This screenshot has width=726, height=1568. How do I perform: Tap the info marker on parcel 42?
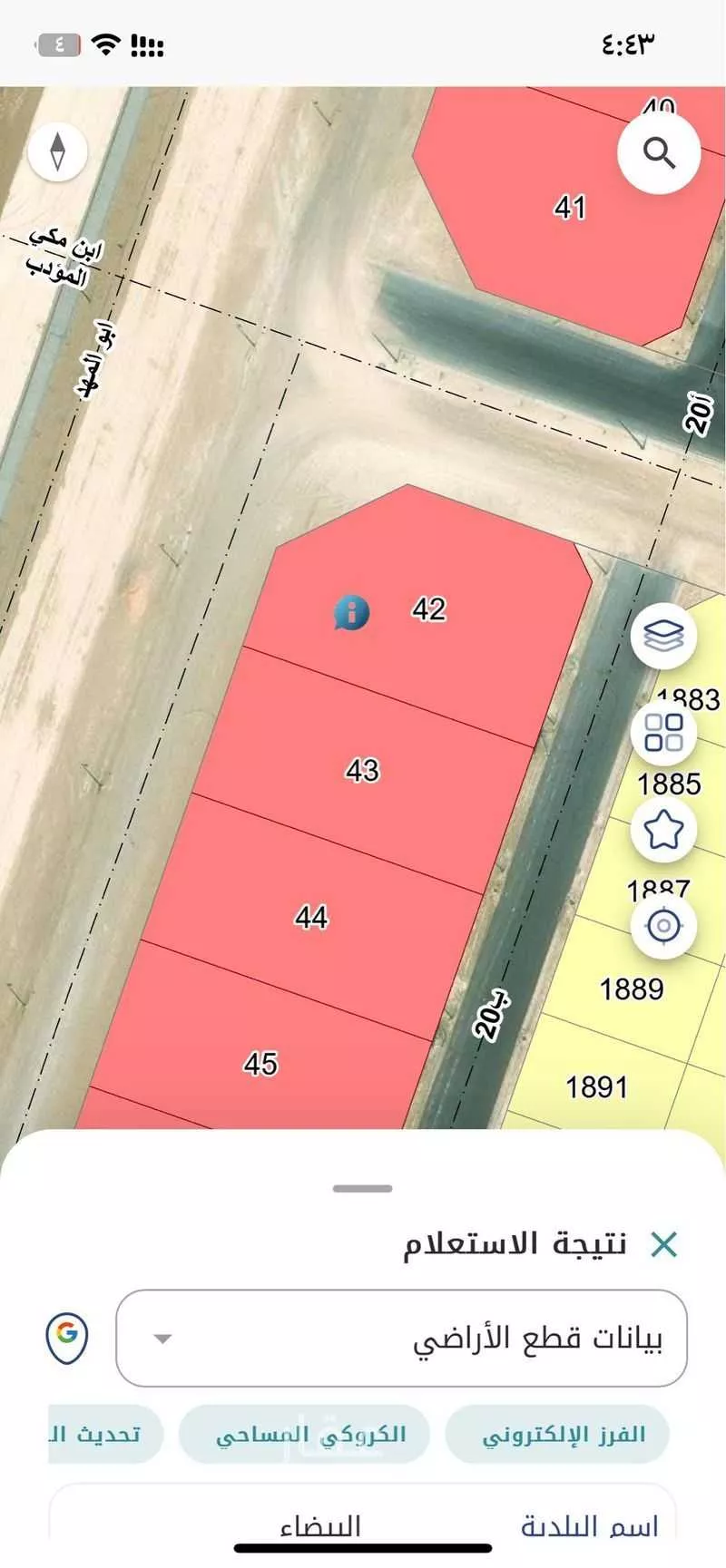click(351, 613)
